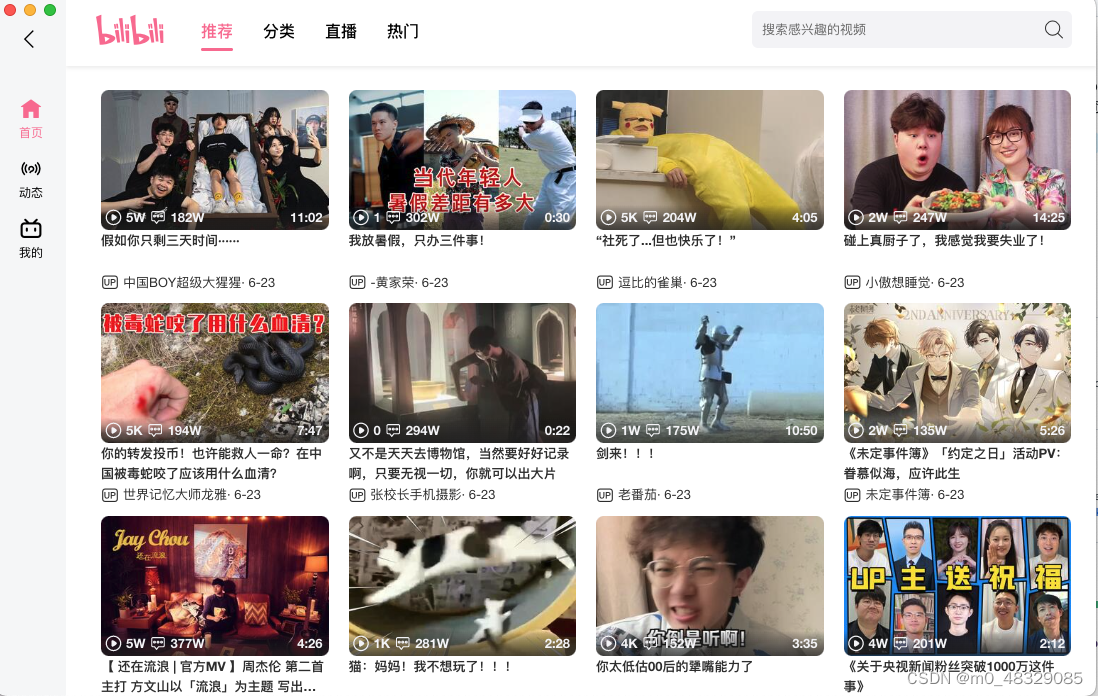Select the 热门 tab
Viewport: 1098px width, 696px height.
tap(403, 32)
